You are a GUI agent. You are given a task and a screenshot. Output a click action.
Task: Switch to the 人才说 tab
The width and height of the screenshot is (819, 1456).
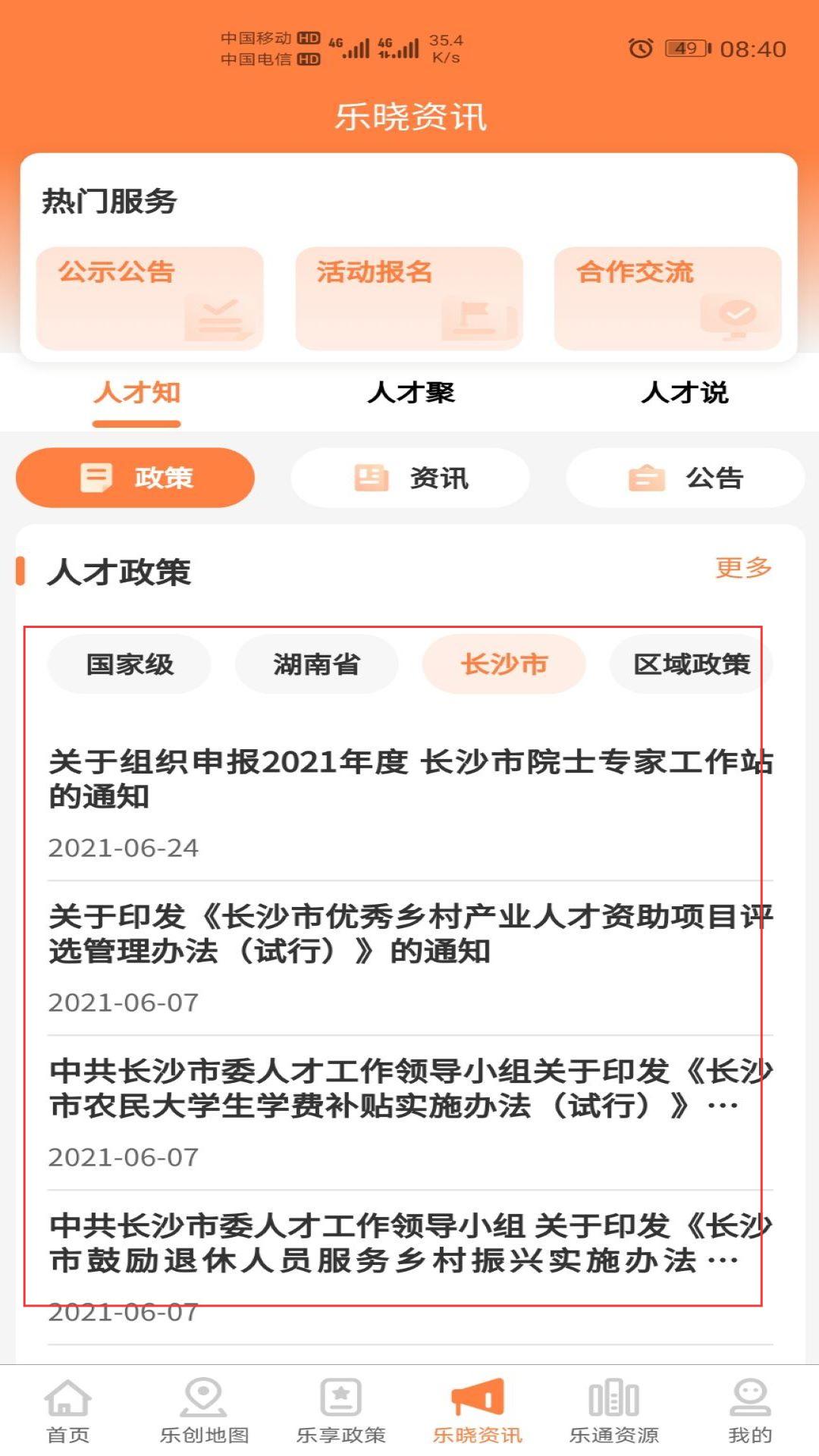tap(684, 394)
